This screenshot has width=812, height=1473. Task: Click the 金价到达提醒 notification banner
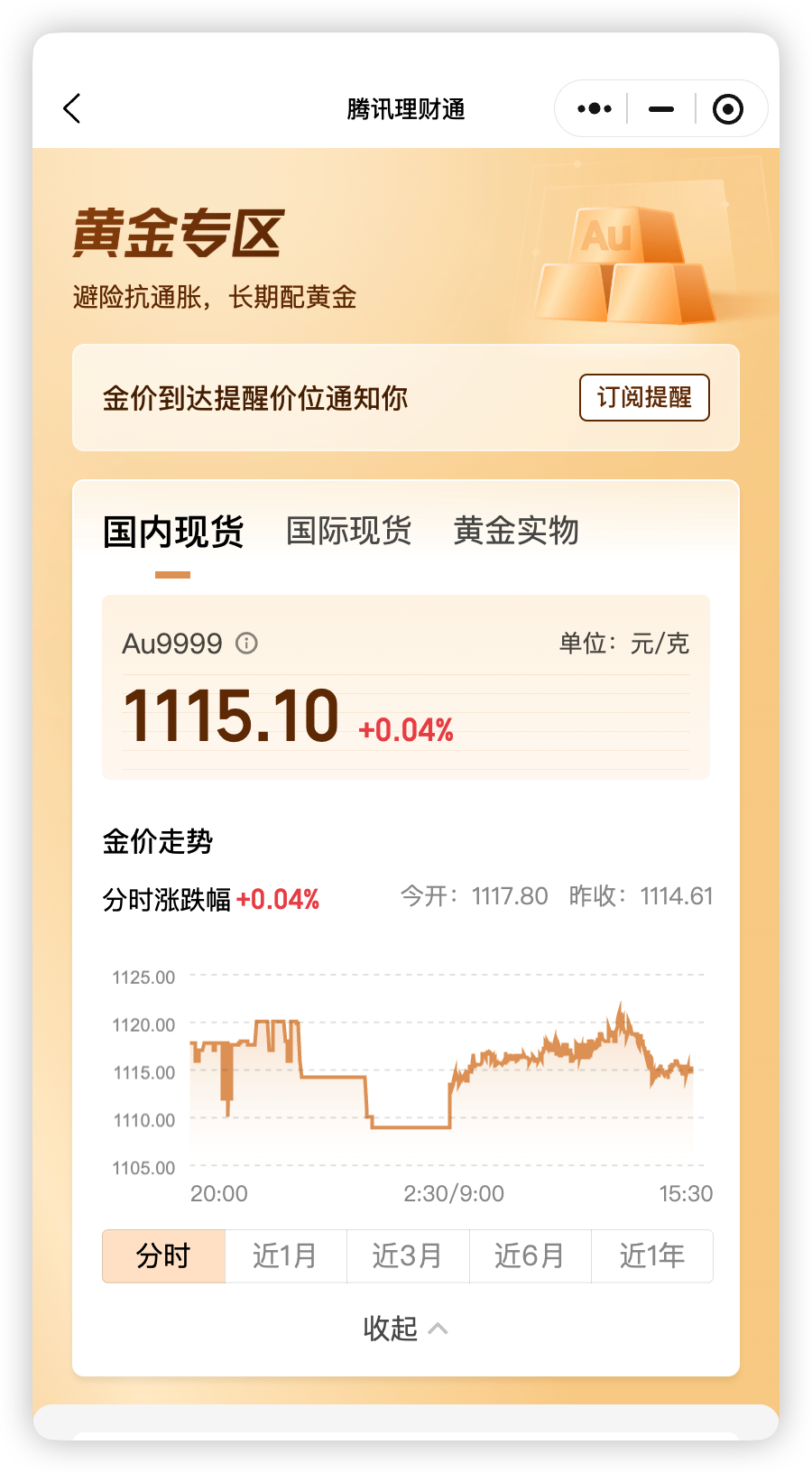click(x=256, y=397)
